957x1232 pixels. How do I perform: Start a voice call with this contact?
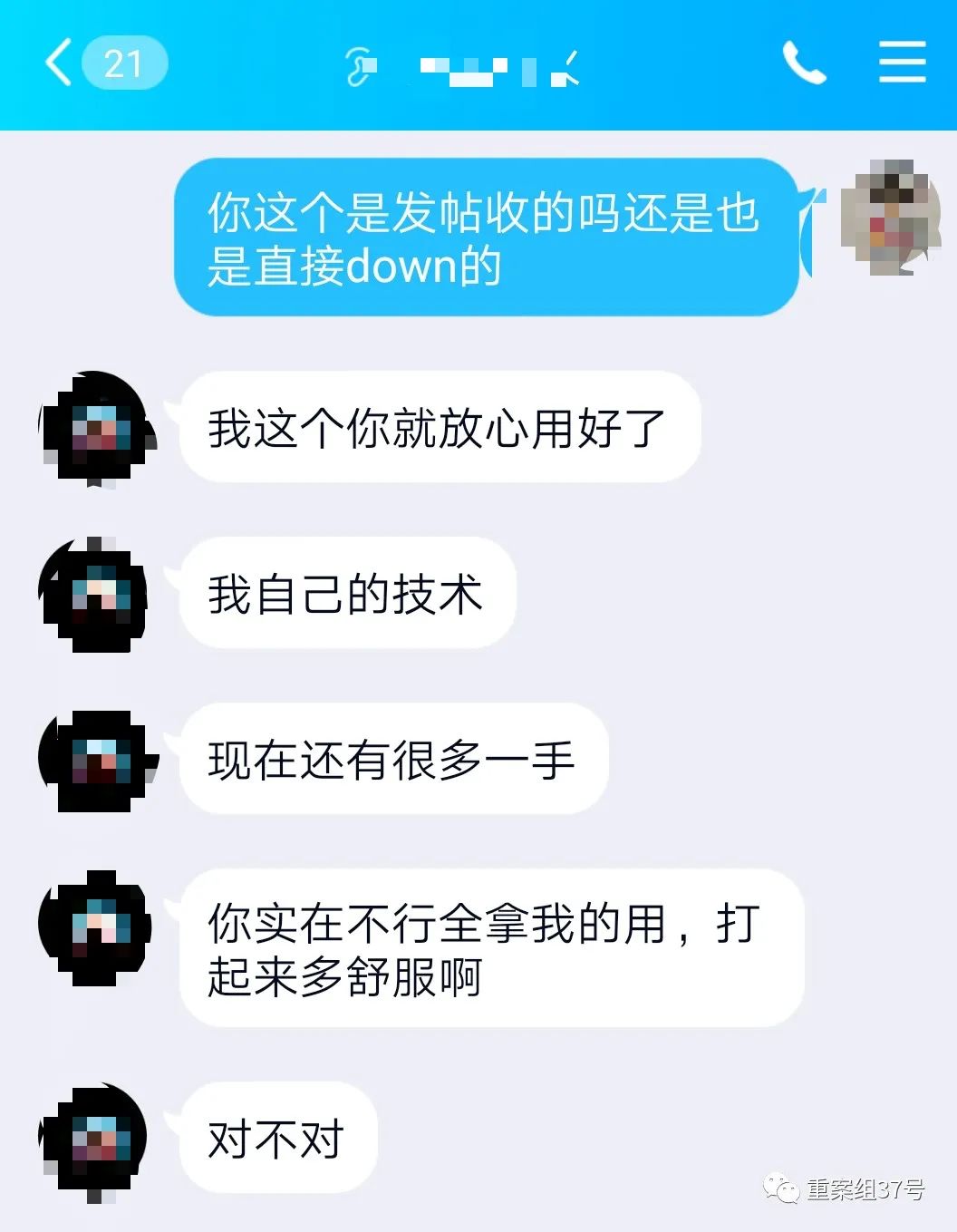[804, 63]
